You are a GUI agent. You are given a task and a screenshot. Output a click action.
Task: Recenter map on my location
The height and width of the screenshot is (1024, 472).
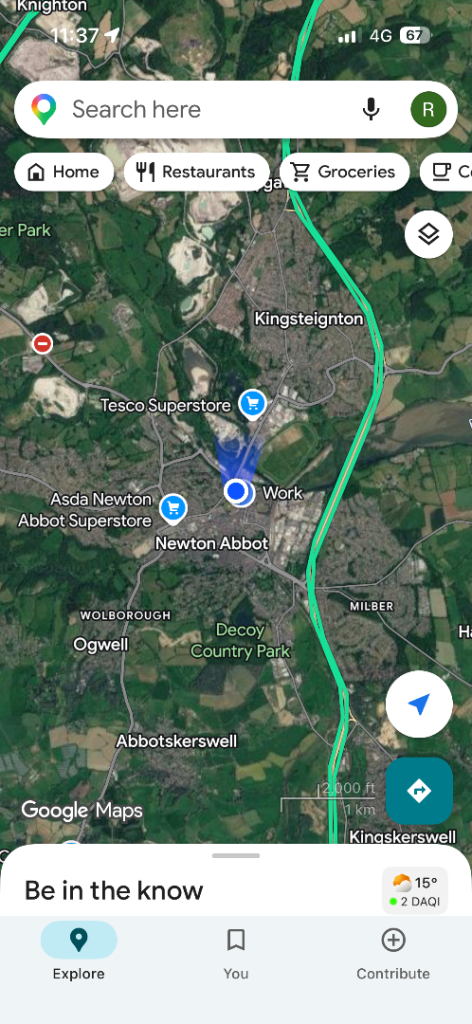(418, 704)
